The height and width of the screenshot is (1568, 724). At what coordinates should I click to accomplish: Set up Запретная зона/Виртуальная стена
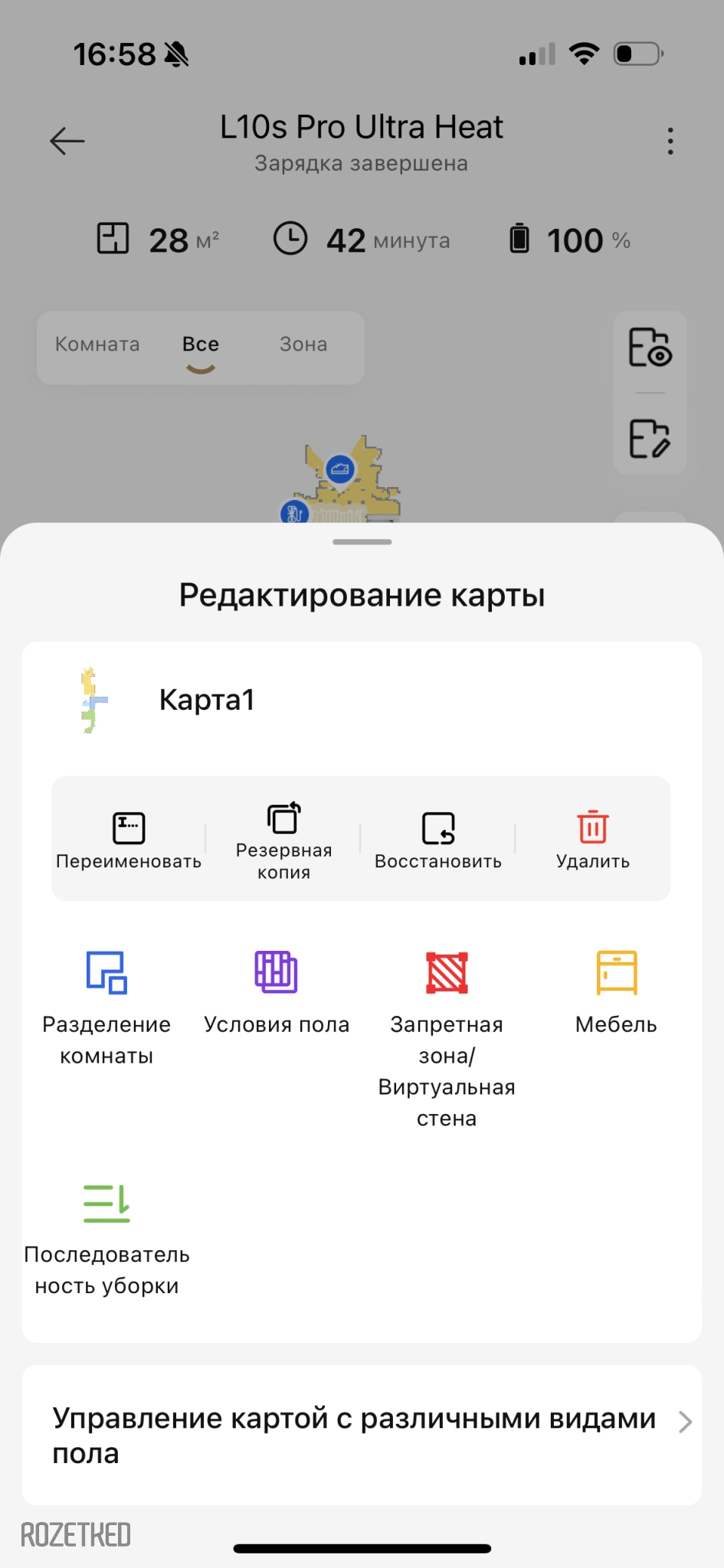click(447, 1037)
